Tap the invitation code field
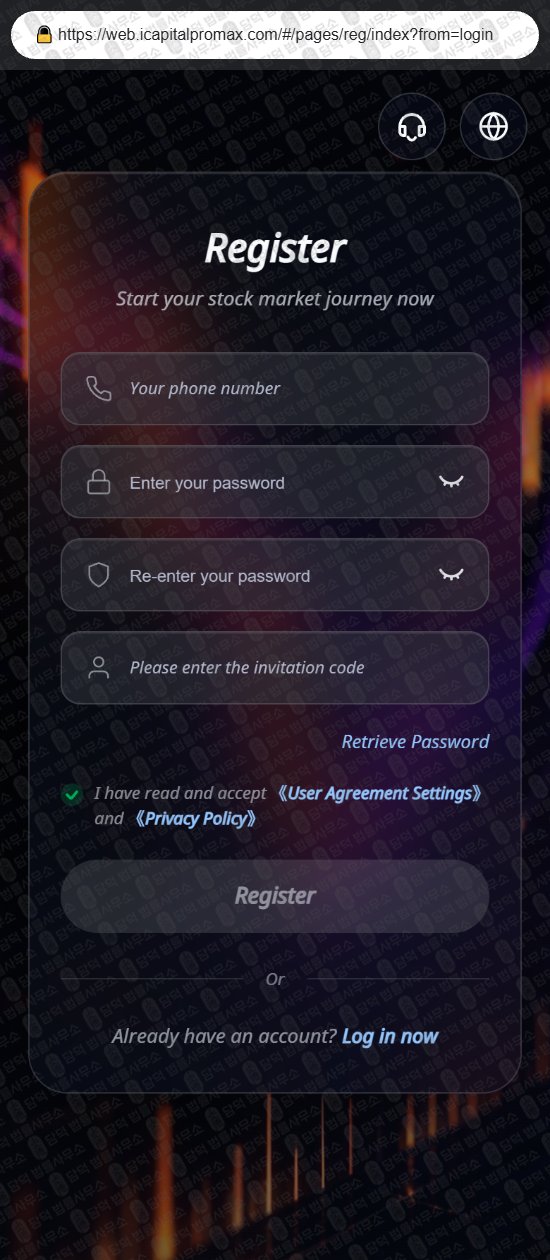 (x=275, y=668)
